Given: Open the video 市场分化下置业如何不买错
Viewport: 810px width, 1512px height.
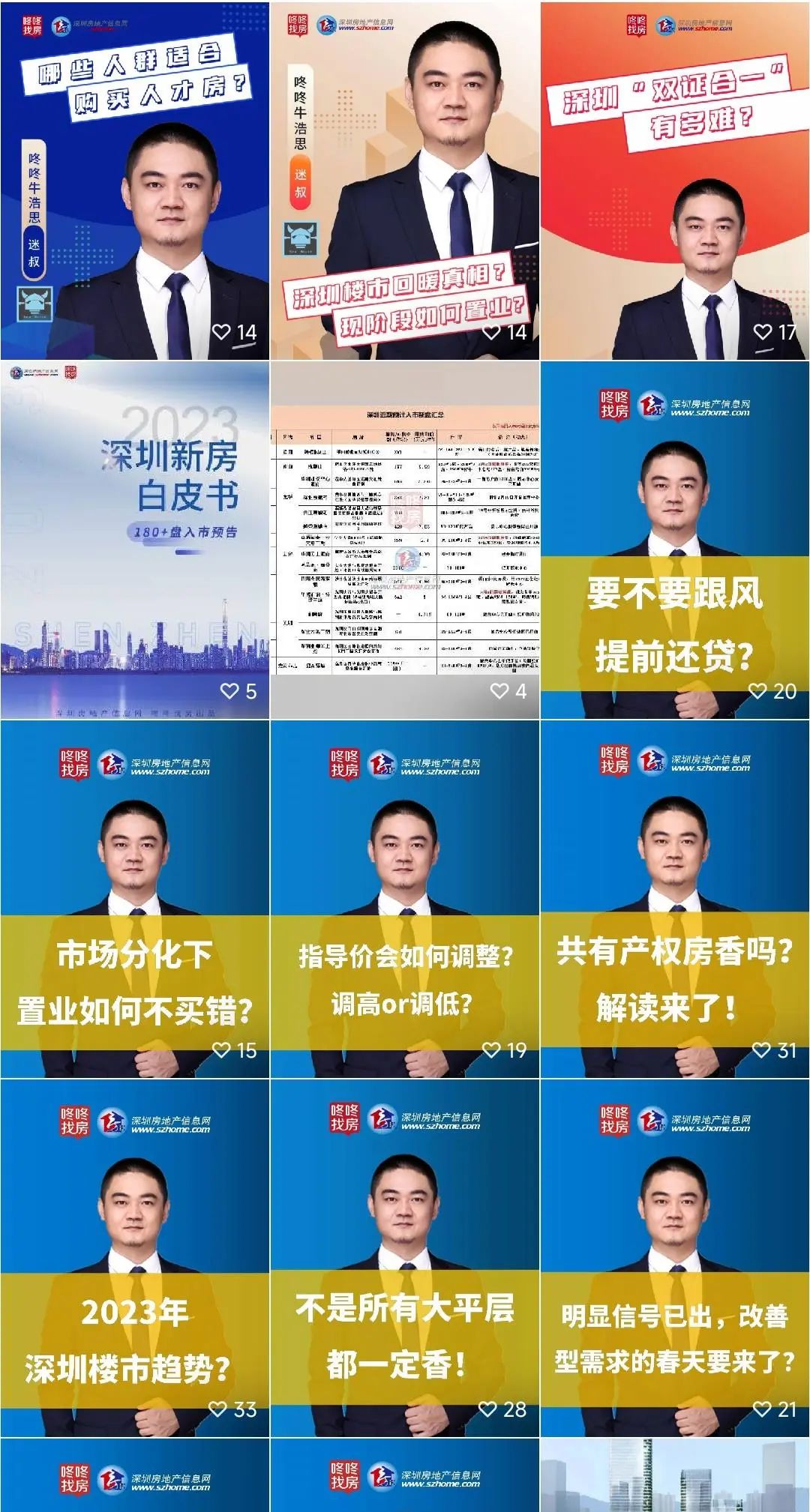Looking at the screenshot, I should (135, 900).
